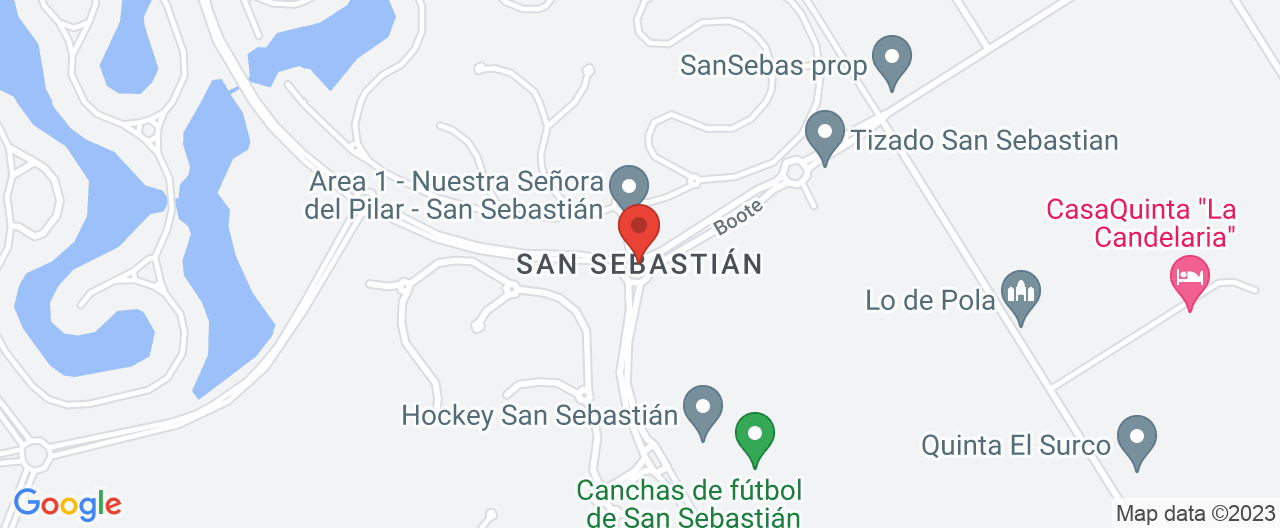
Task: Select Canchas de fútbol de San Sebastián pin
Action: tap(755, 436)
